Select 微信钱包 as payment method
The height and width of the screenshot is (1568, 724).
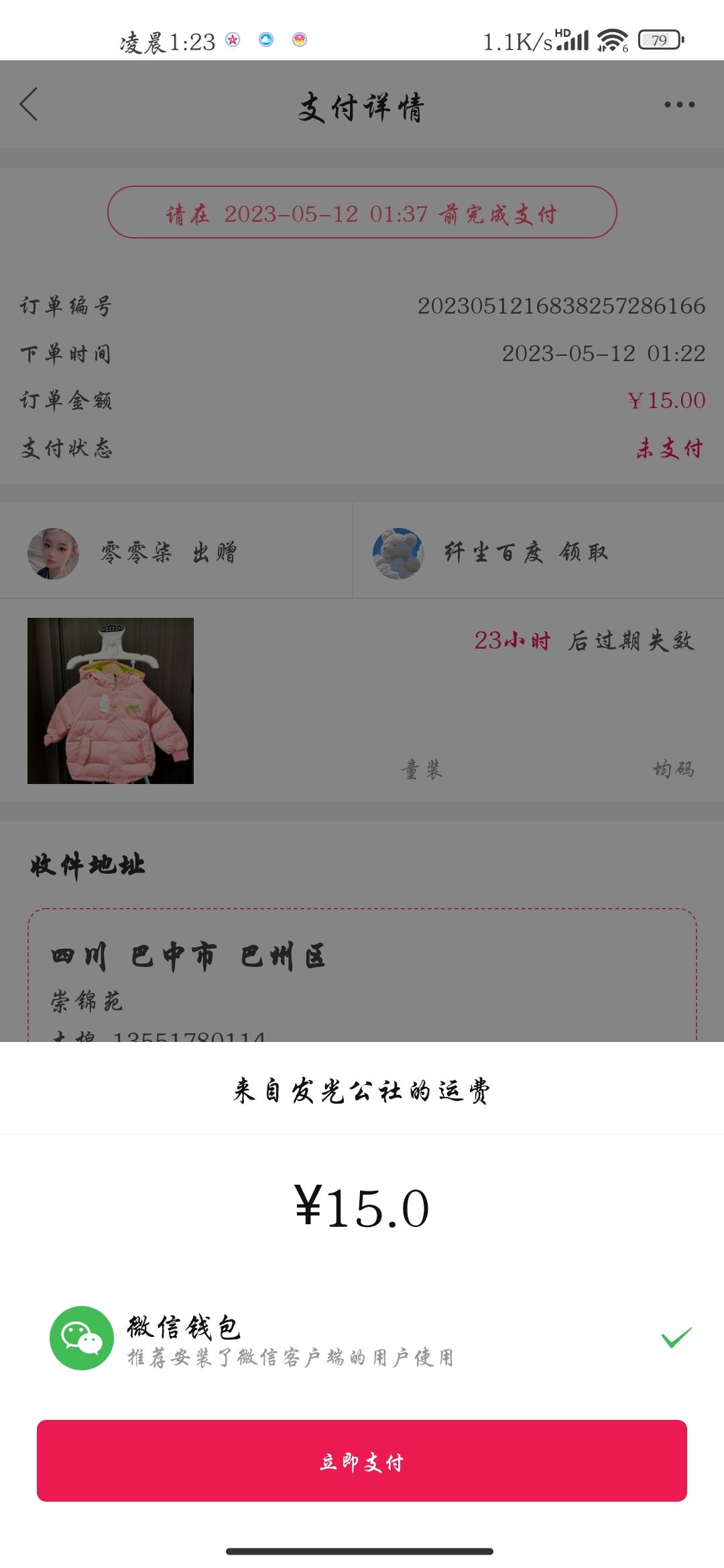362,1338
